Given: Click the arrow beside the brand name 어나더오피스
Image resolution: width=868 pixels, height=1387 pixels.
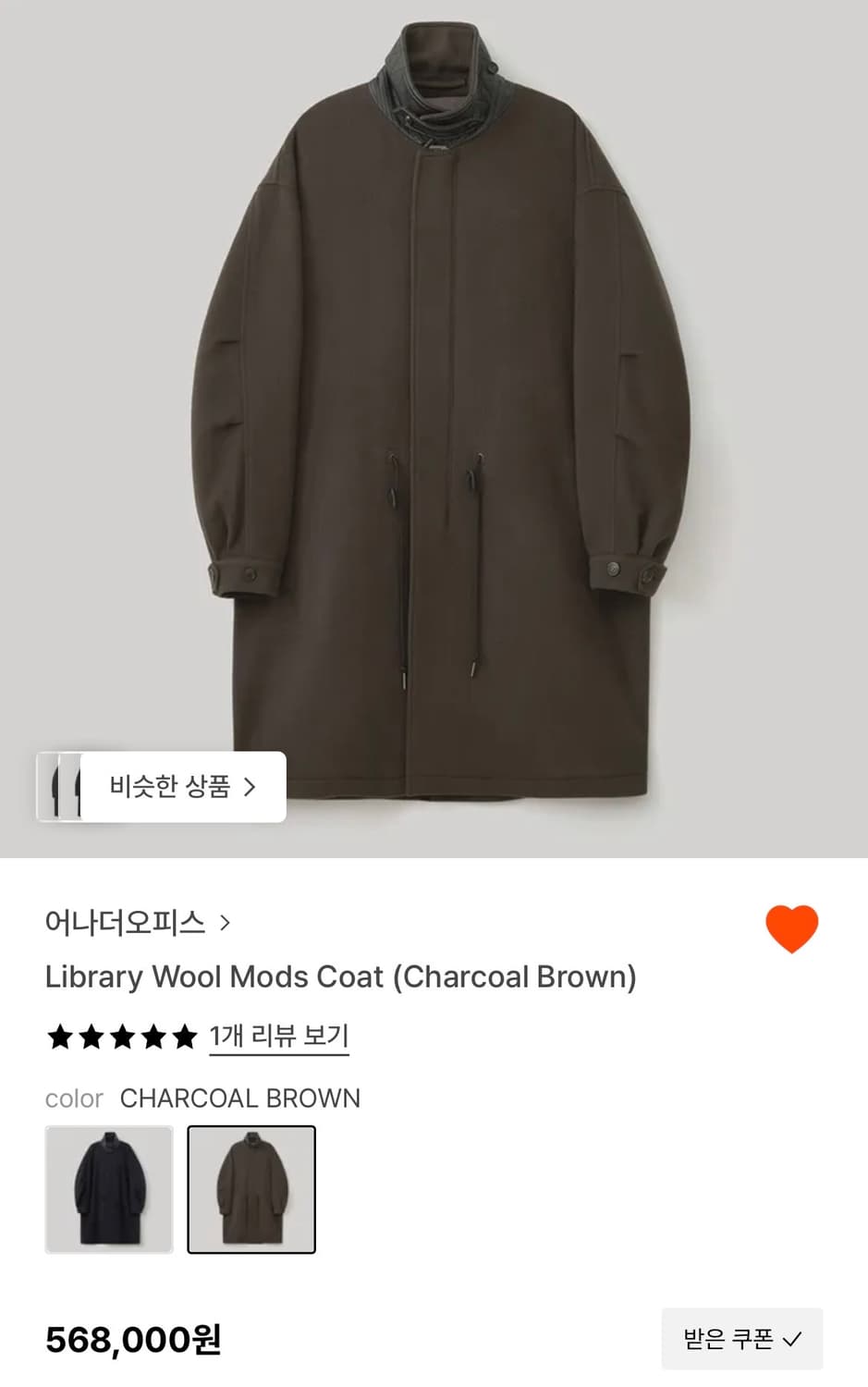Looking at the screenshot, I should (x=225, y=922).
